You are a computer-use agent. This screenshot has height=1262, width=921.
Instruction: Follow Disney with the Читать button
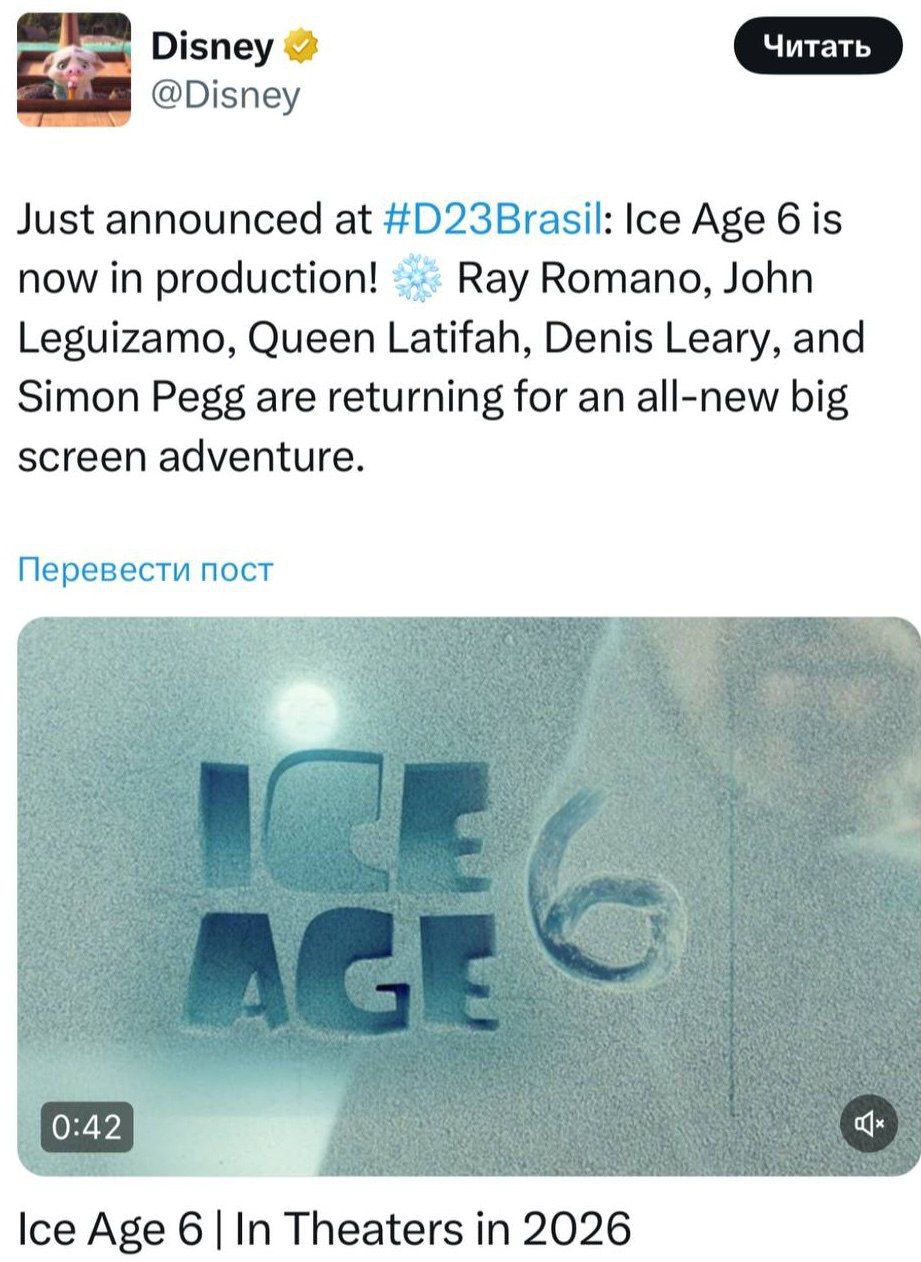pos(817,46)
